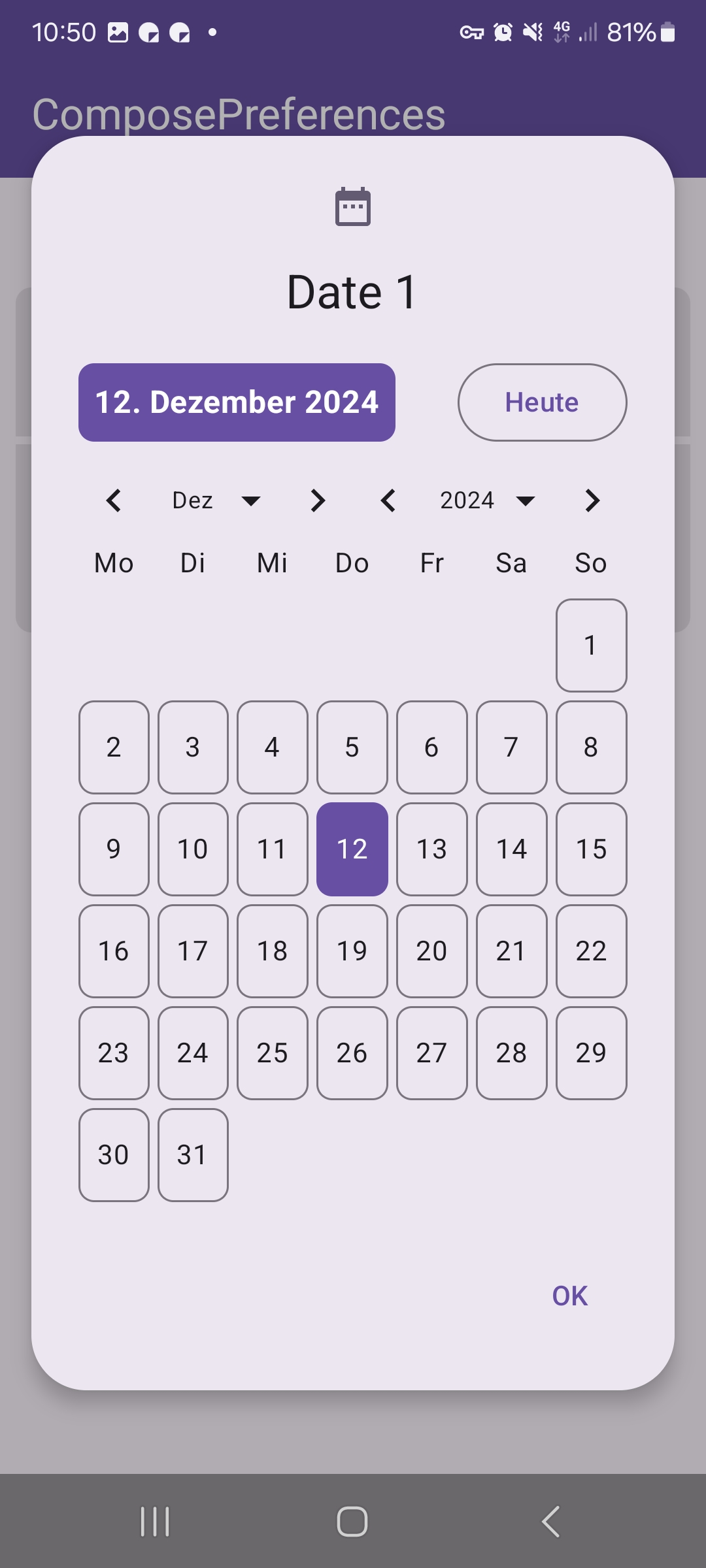This screenshot has height=1568, width=706.
Task: Tap the Back button in the navigation bar
Action: (551, 1520)
